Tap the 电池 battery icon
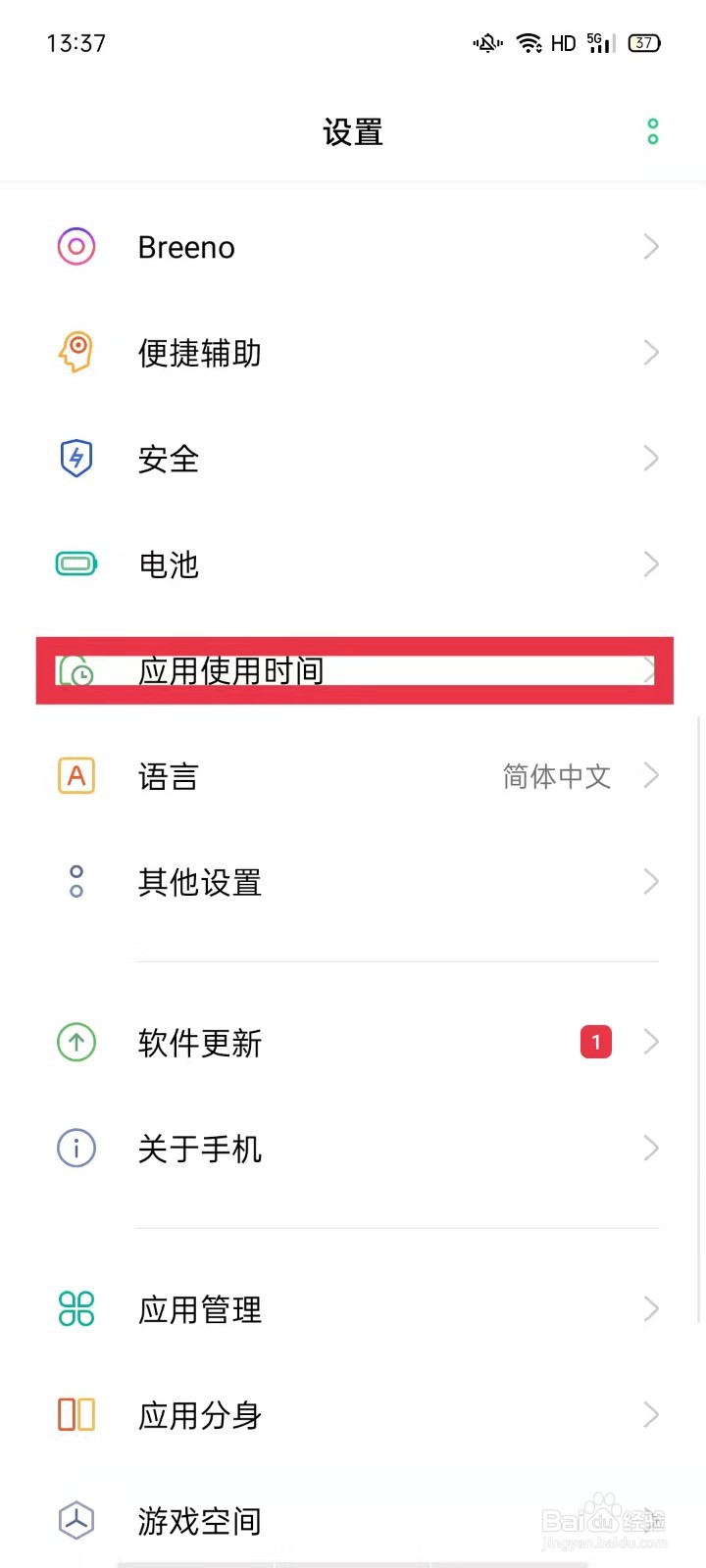 76,563
